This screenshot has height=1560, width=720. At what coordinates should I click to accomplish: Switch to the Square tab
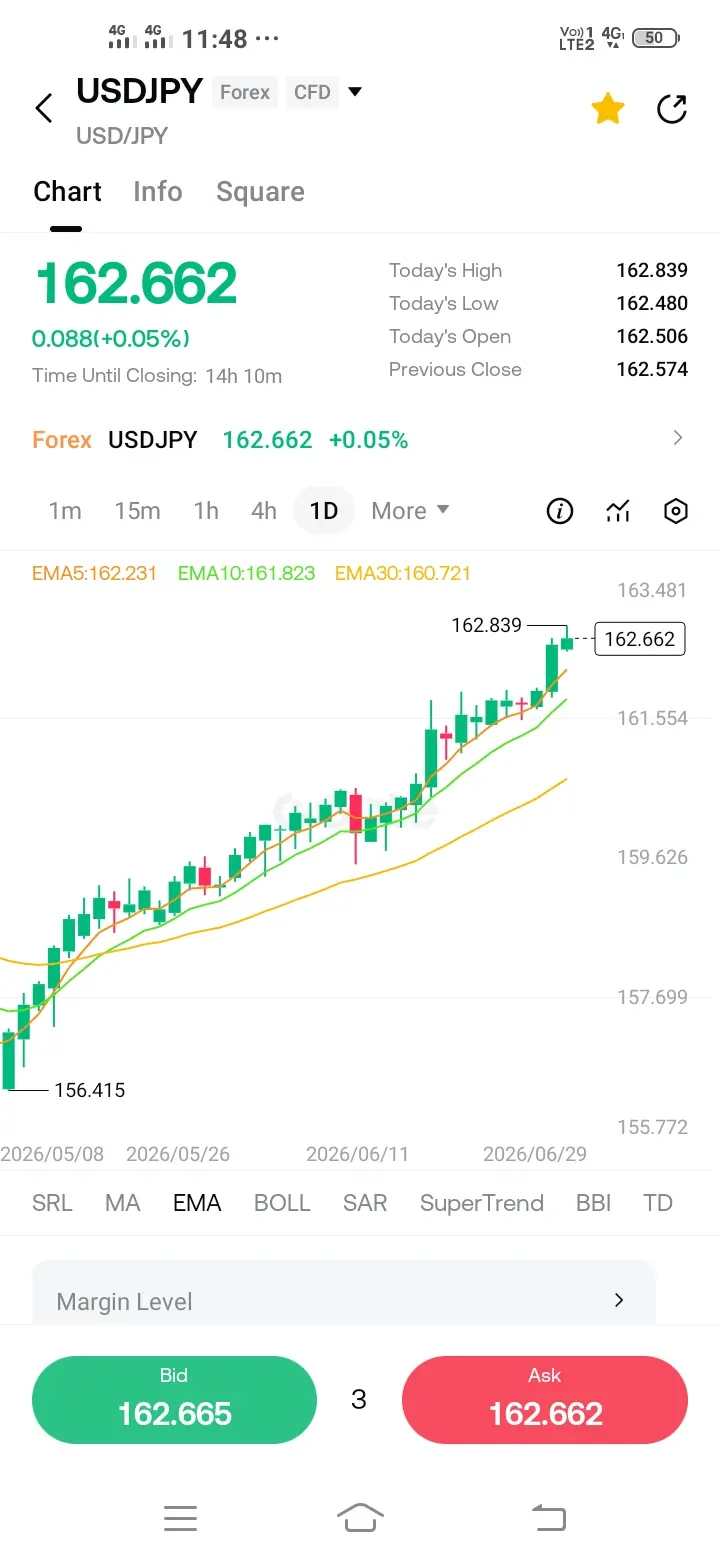click(260, 192)
